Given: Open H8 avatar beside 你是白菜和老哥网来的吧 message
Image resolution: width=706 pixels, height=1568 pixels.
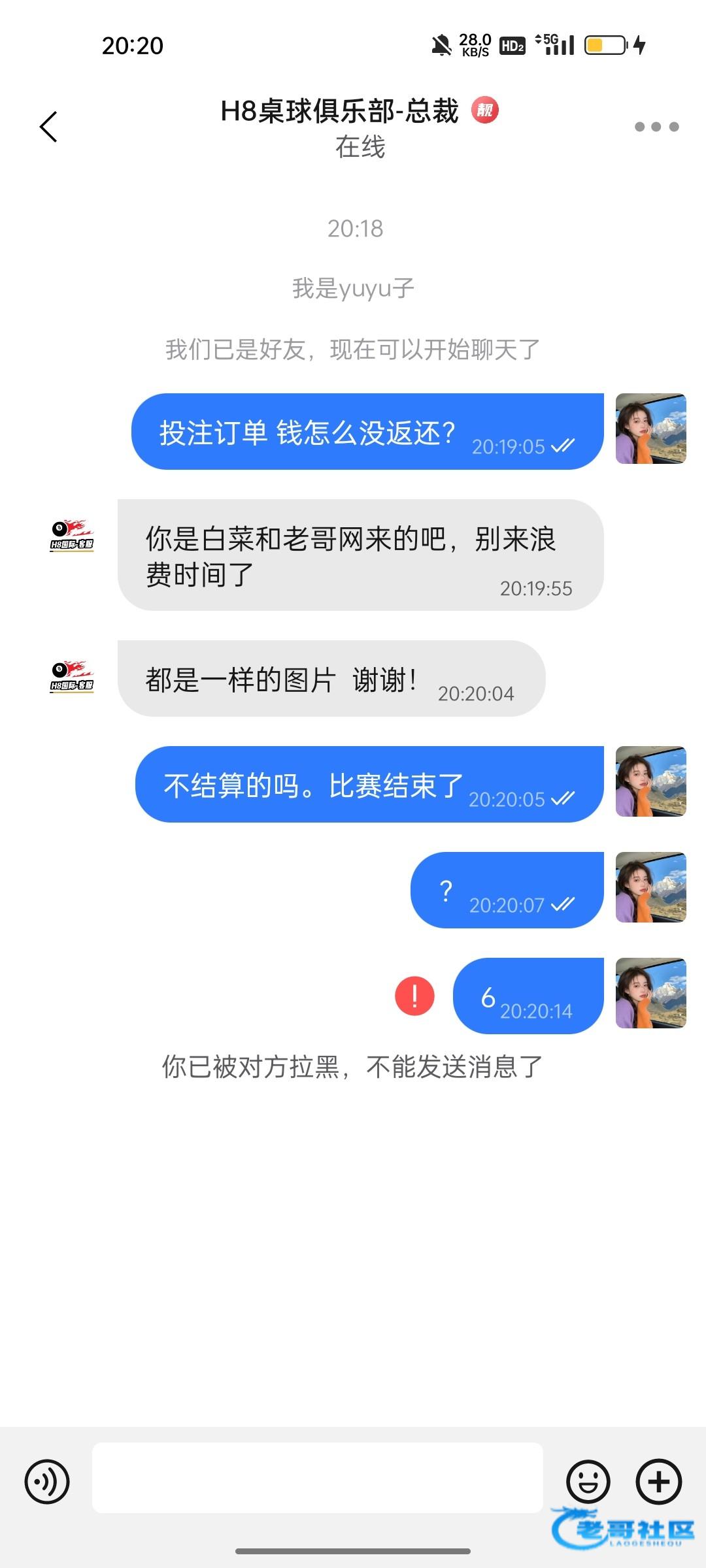Looking at the screenshot, I should (x=72, y=536).
